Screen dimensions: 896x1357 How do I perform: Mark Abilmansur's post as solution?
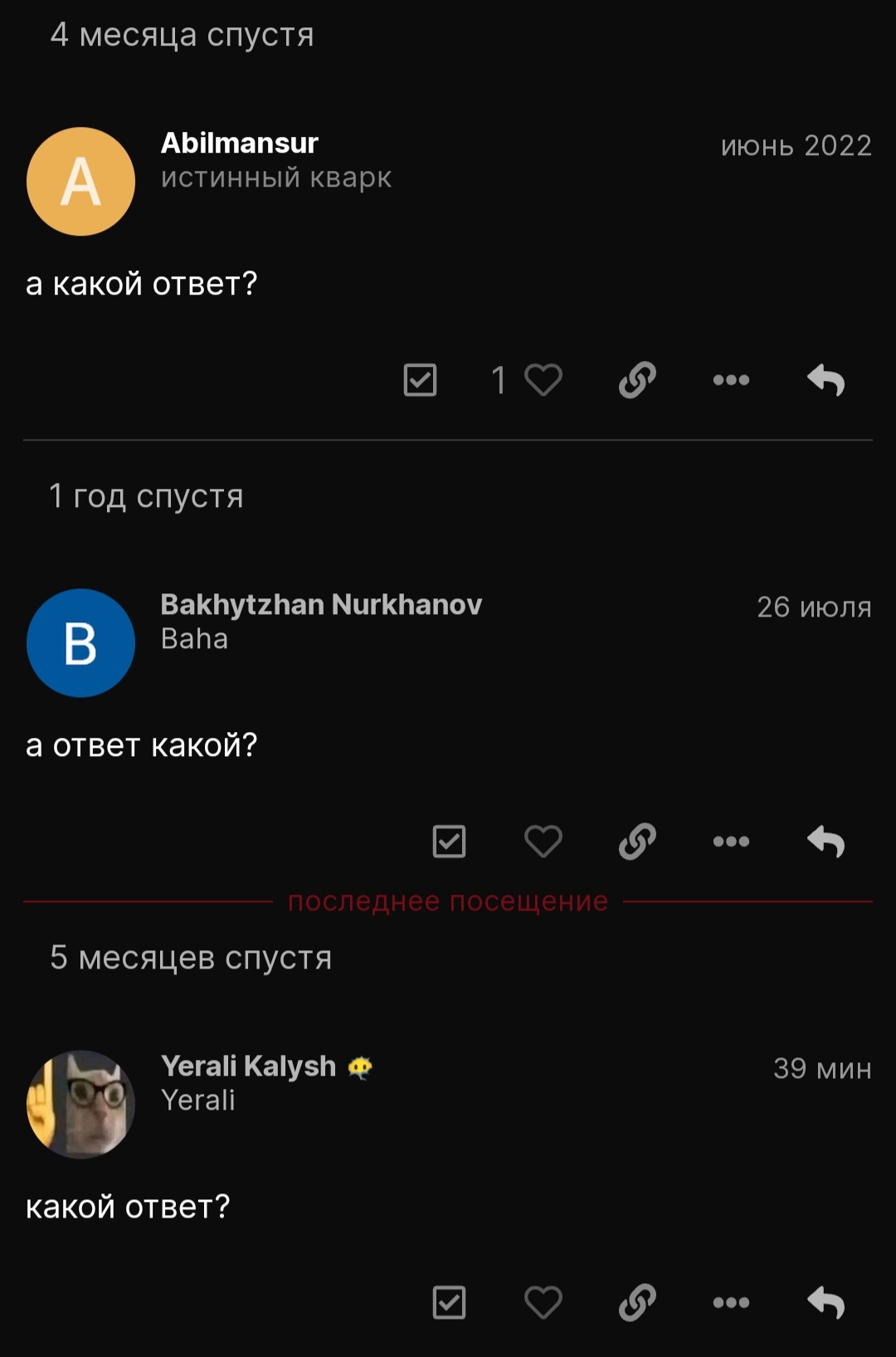(x=420, y=380)
